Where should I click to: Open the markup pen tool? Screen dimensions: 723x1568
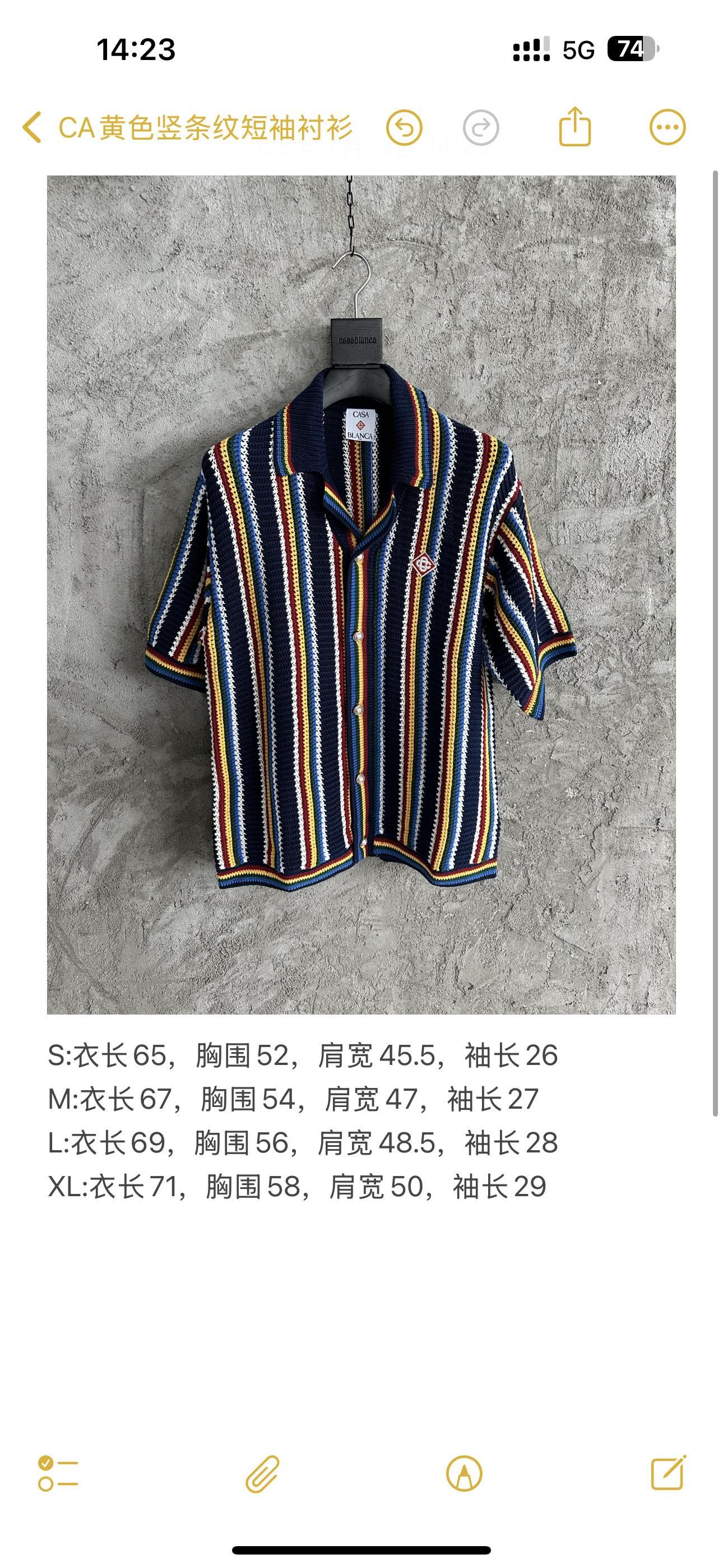coord(464,1474)
